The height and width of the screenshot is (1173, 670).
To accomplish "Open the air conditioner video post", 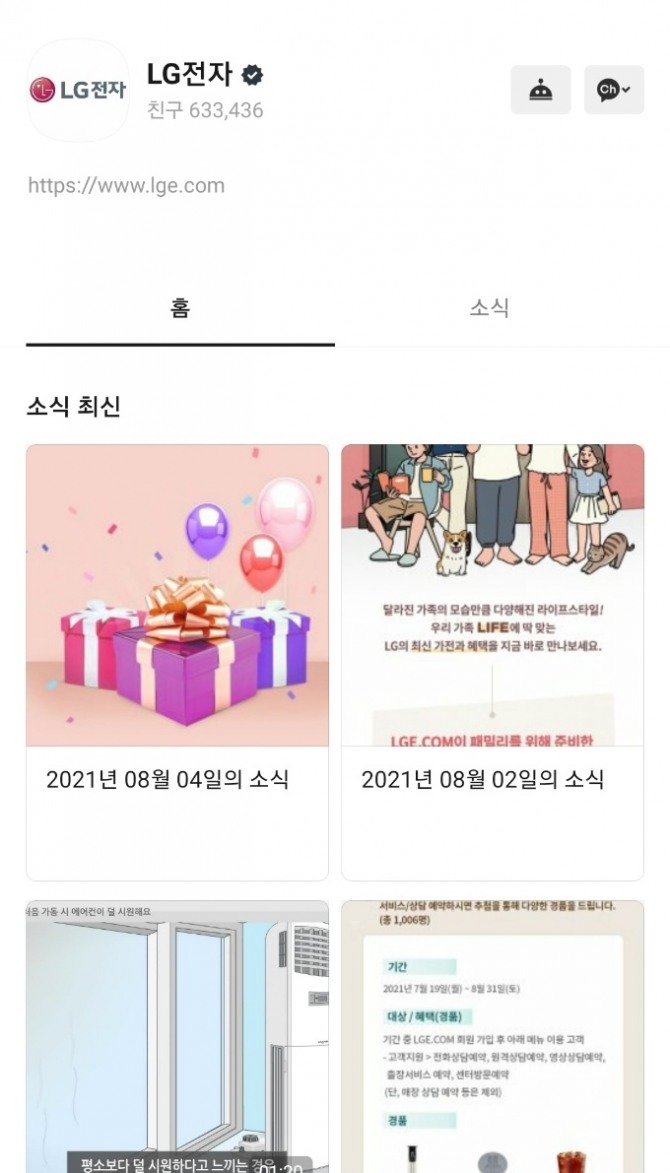I will [177, 1036].
